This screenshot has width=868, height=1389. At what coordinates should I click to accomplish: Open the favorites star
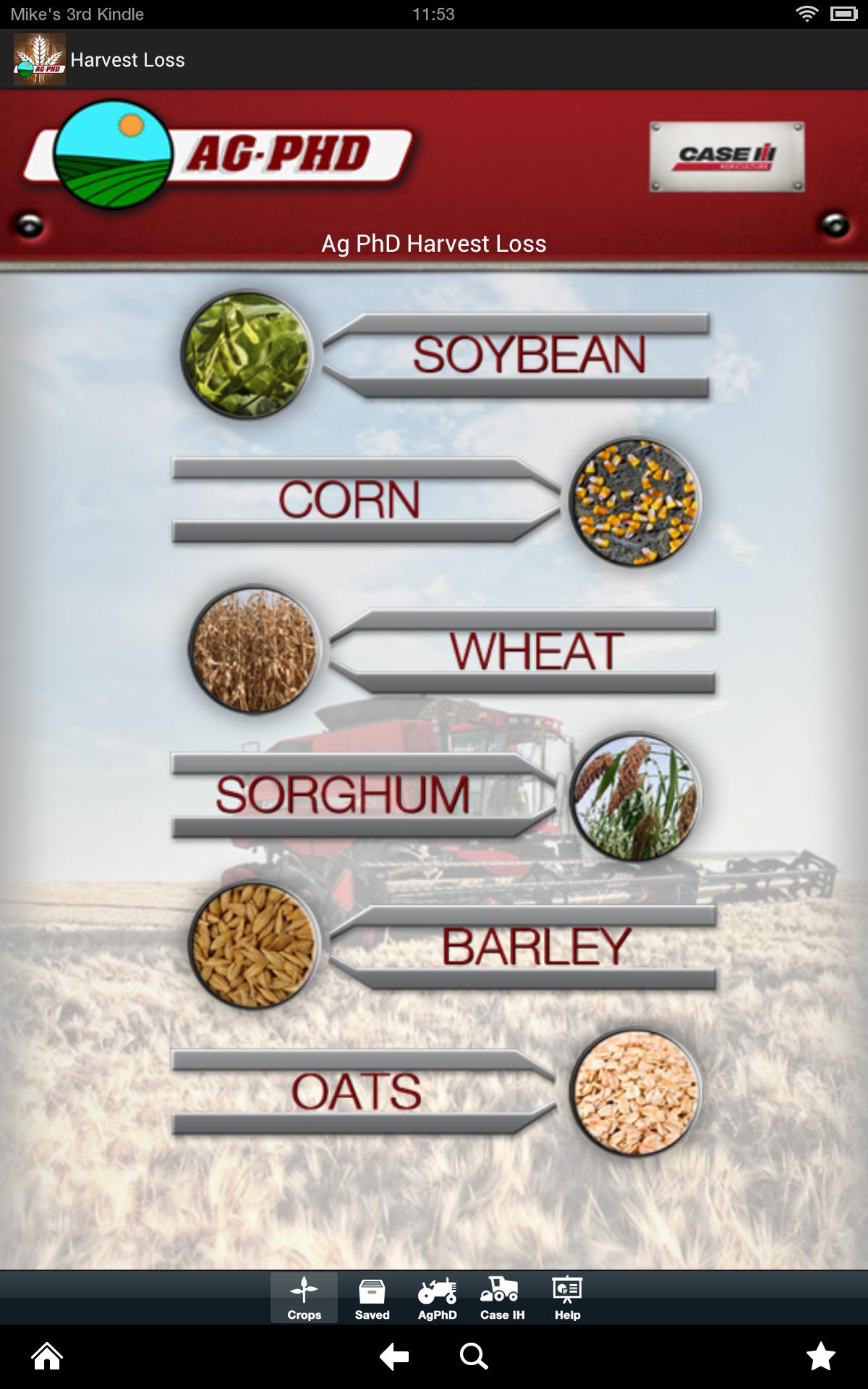[820, 1356]
